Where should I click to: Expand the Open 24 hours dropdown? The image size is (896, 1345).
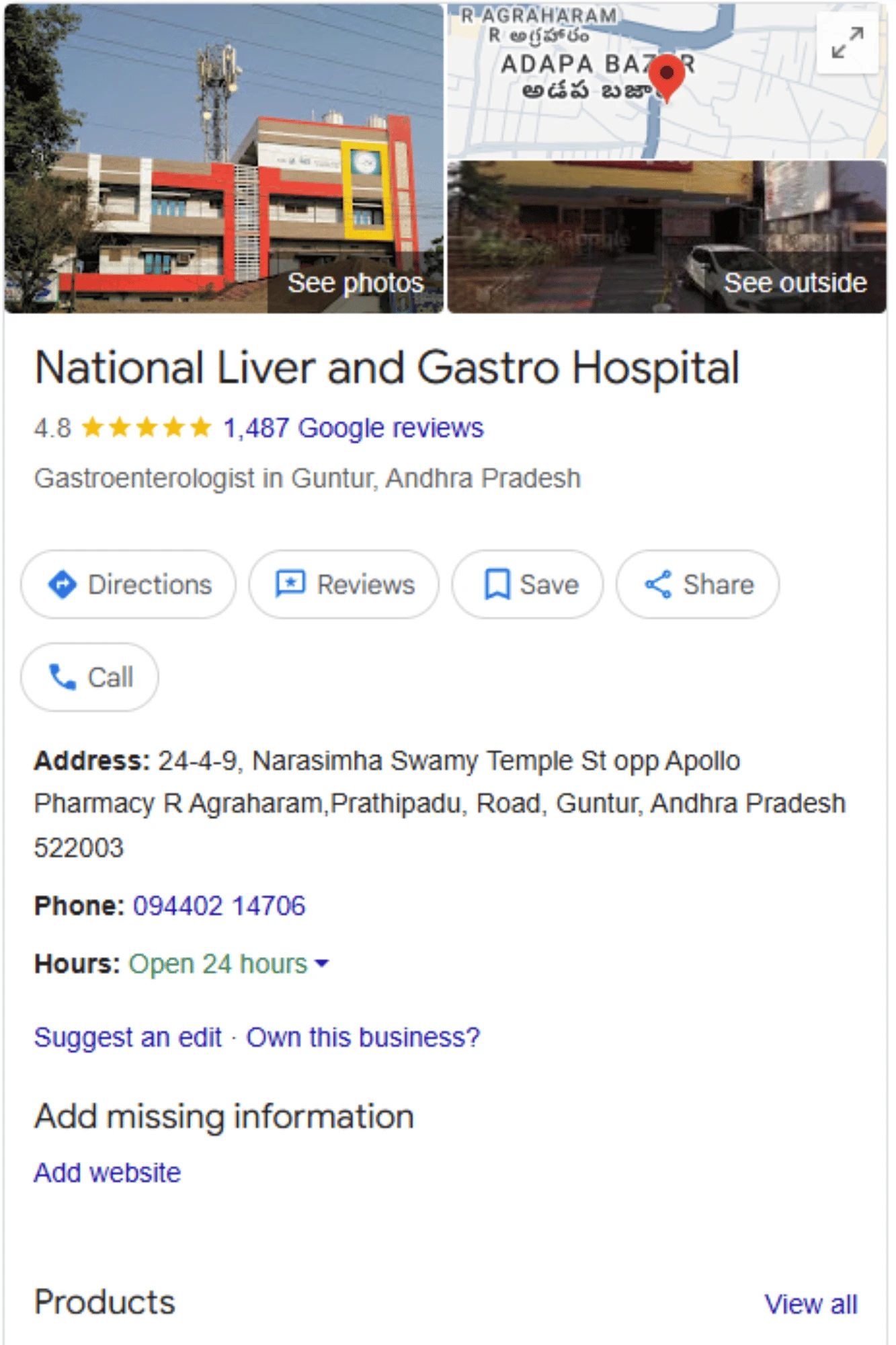(x=229, y=964)
